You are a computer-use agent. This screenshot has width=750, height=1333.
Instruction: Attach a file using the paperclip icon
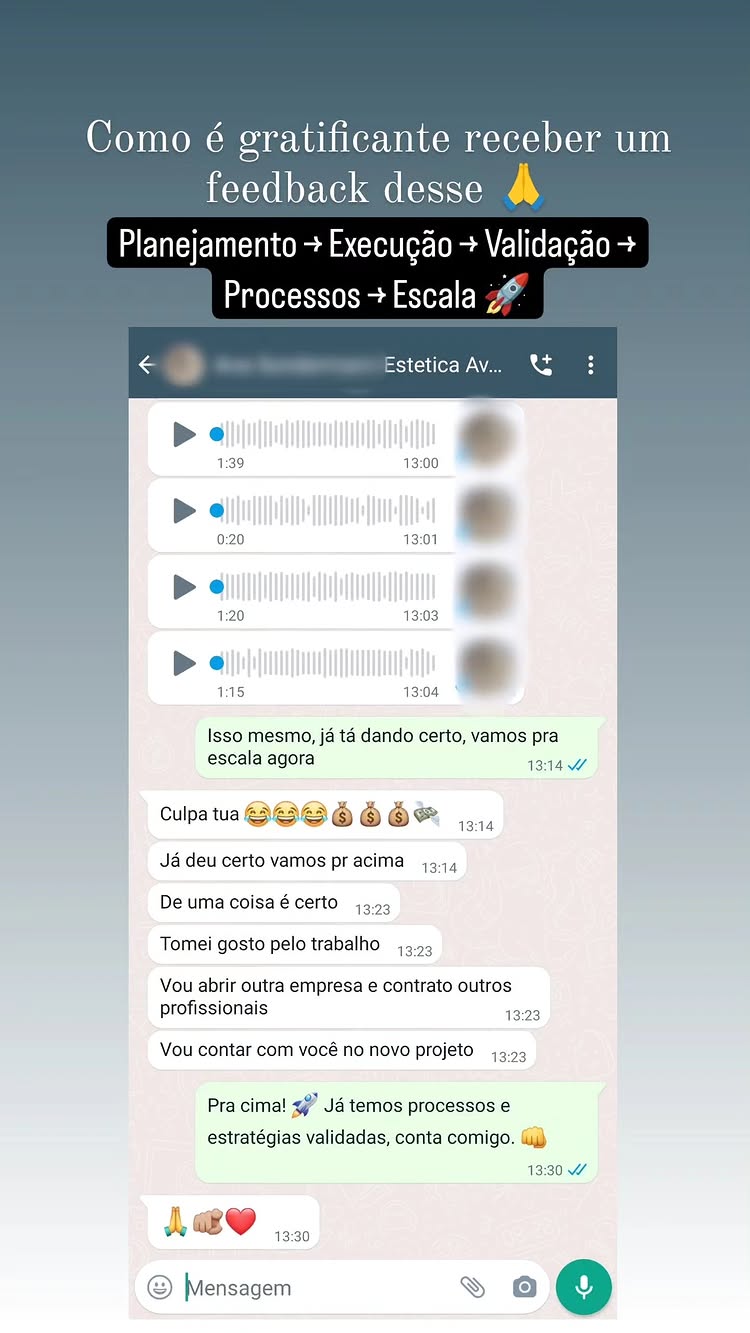(473, 1287)
